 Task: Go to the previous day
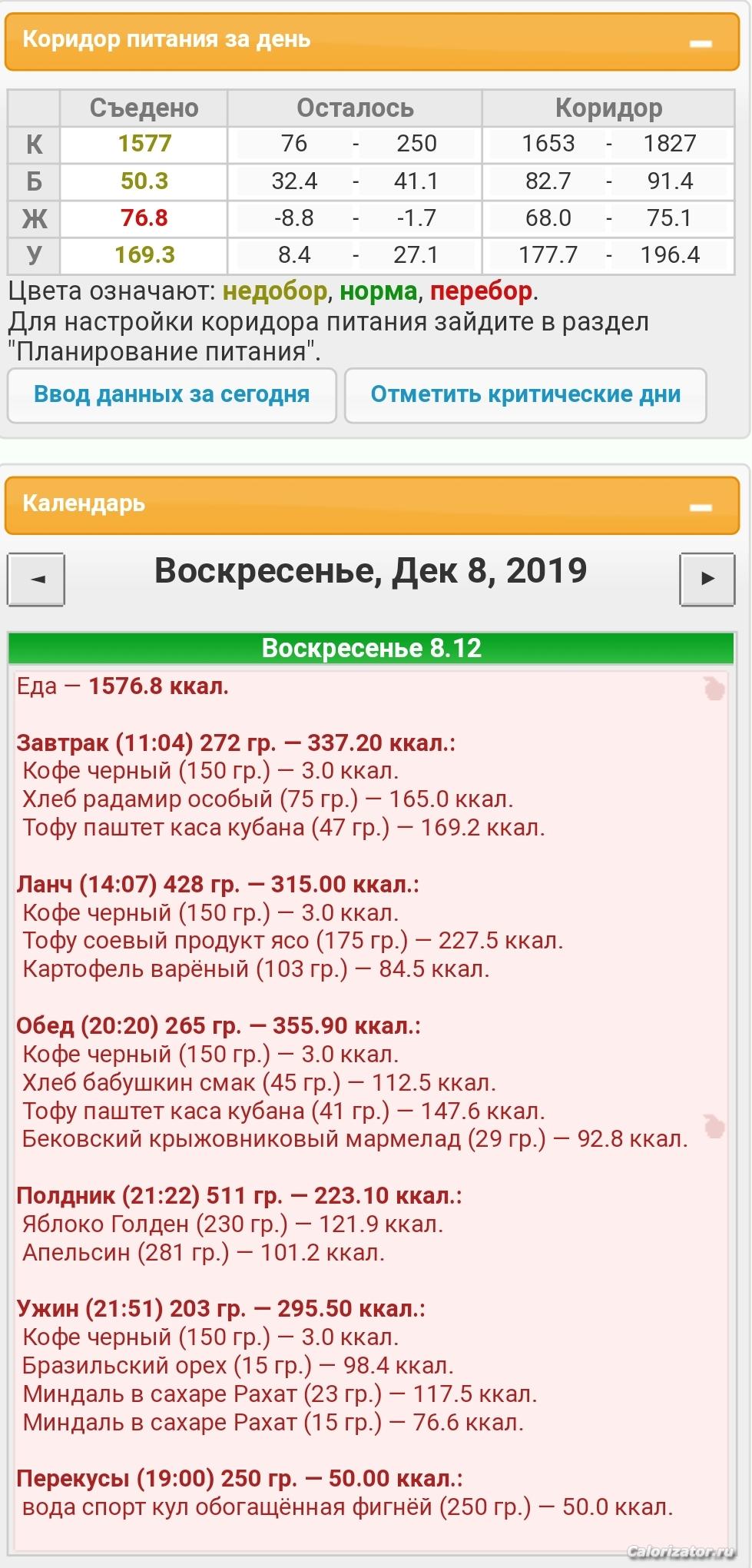[x=36, y=580]
